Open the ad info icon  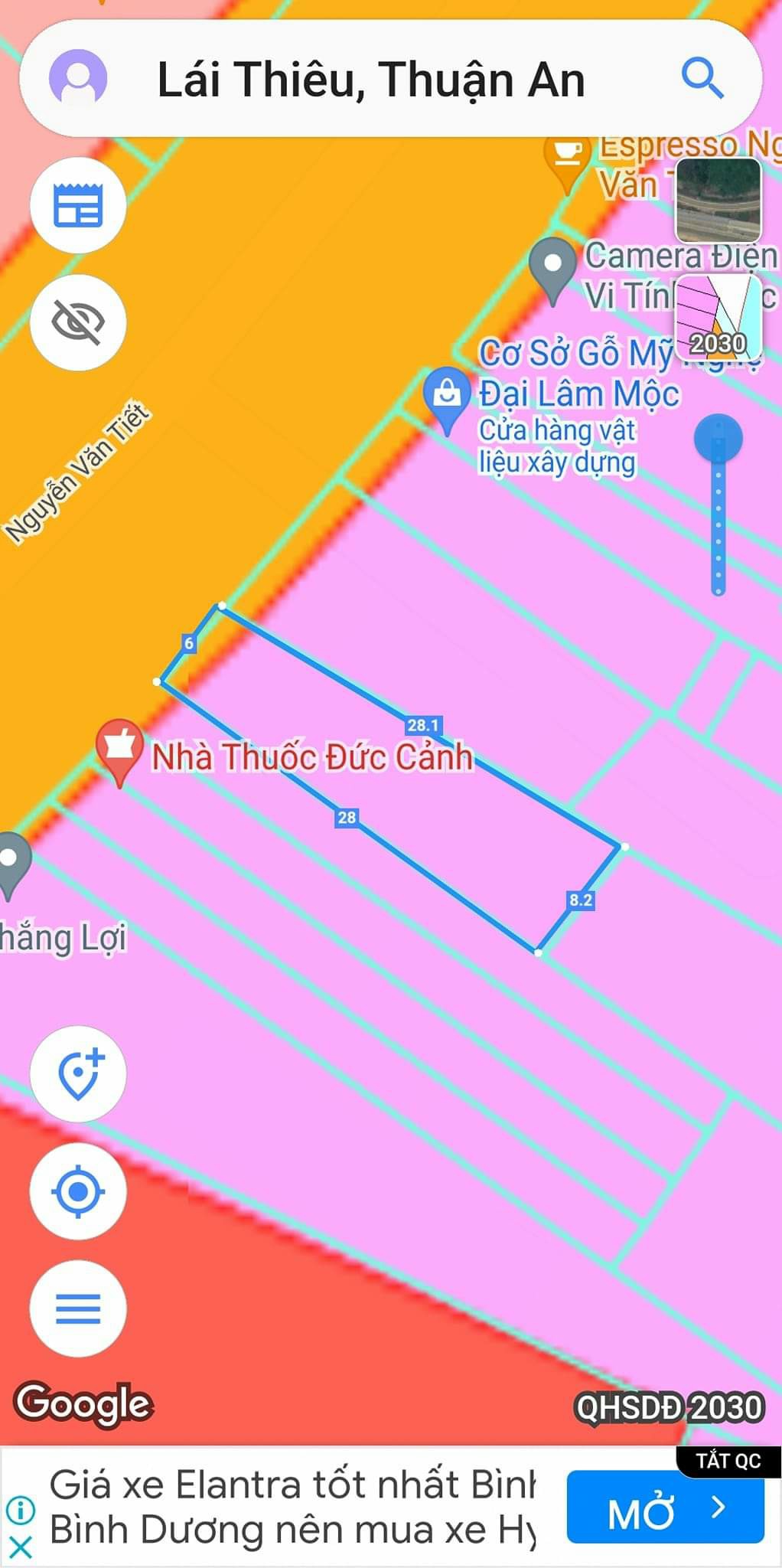click(21, 1510)
